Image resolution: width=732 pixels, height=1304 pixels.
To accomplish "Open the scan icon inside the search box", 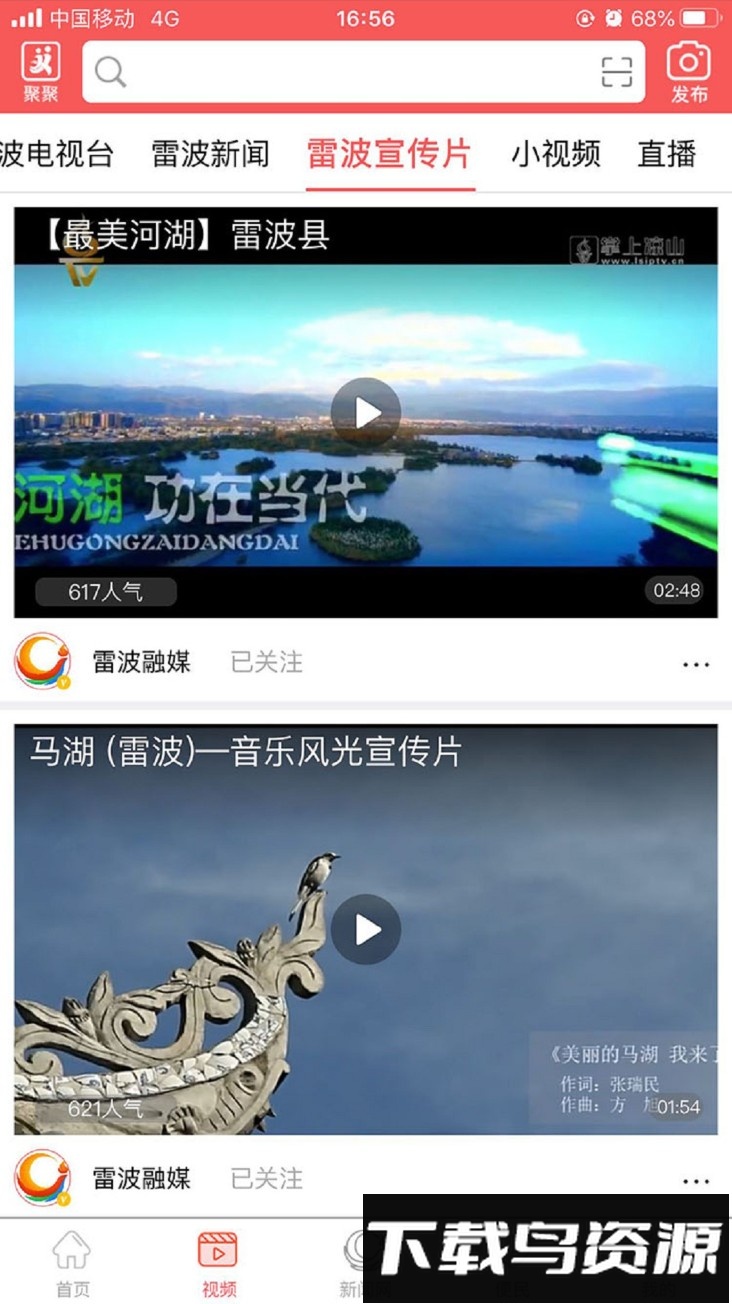I will point(617,72).
